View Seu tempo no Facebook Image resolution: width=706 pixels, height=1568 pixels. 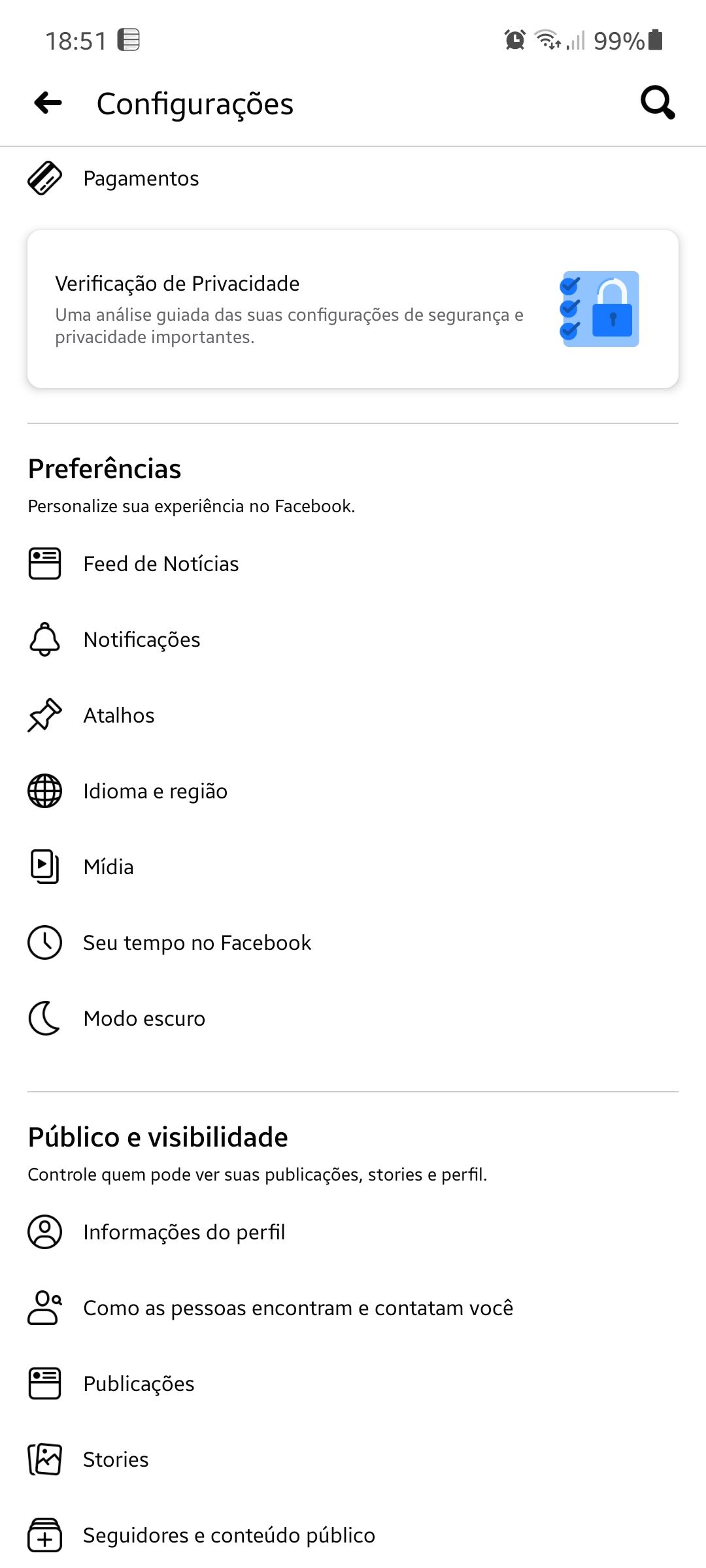coord(197,943)
